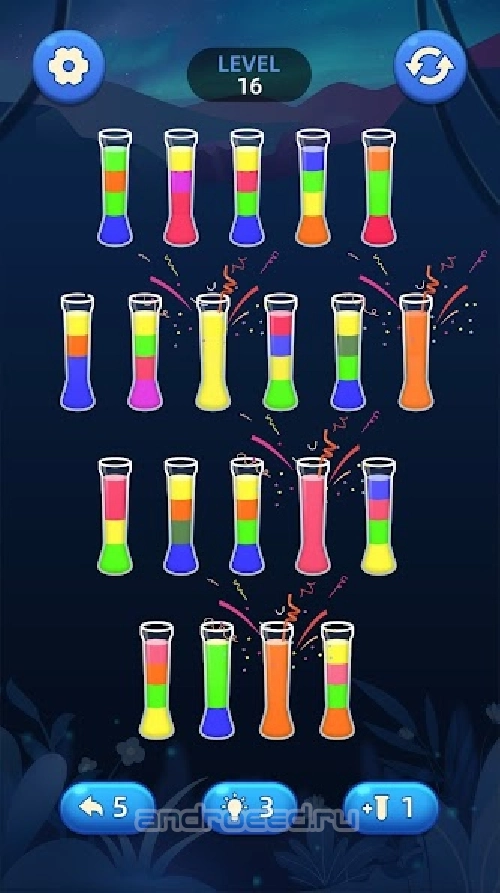Use a lightbulb hint
500x893 pixels.
(250, 808)
